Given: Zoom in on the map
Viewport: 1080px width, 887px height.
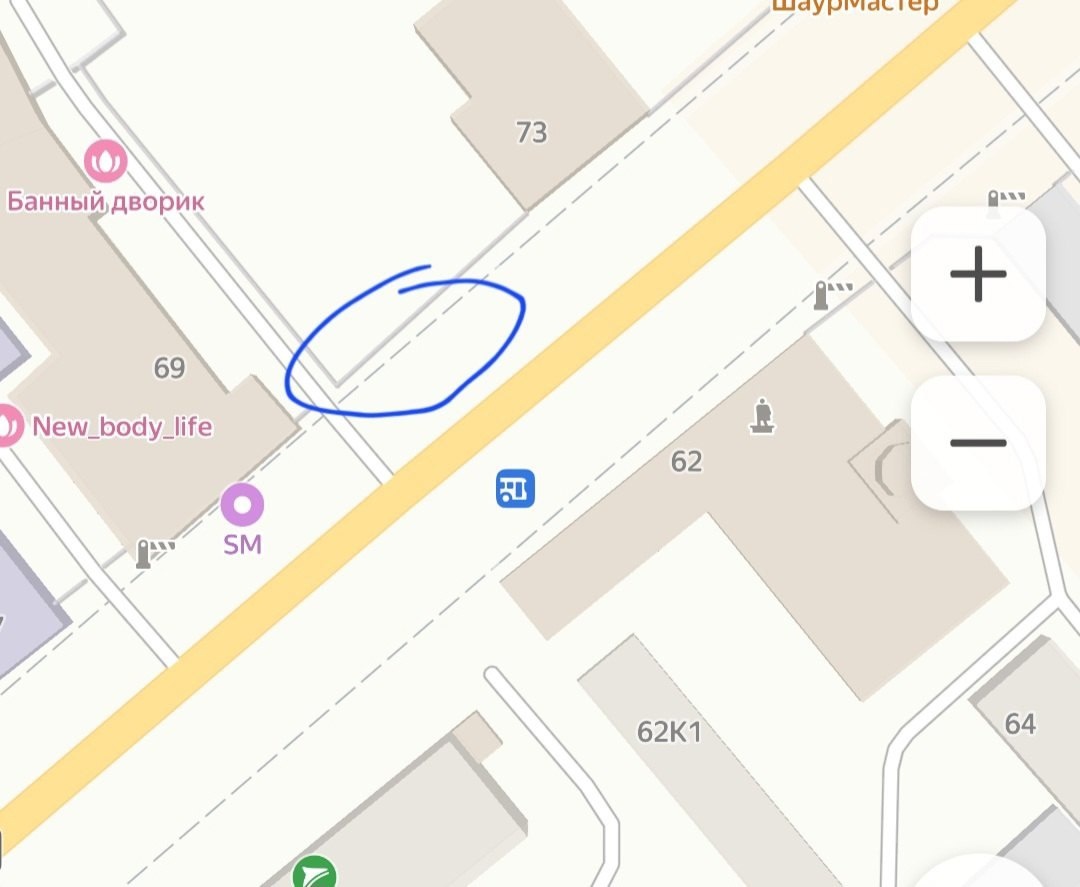Looking at the screenshot, I should 977,274.
